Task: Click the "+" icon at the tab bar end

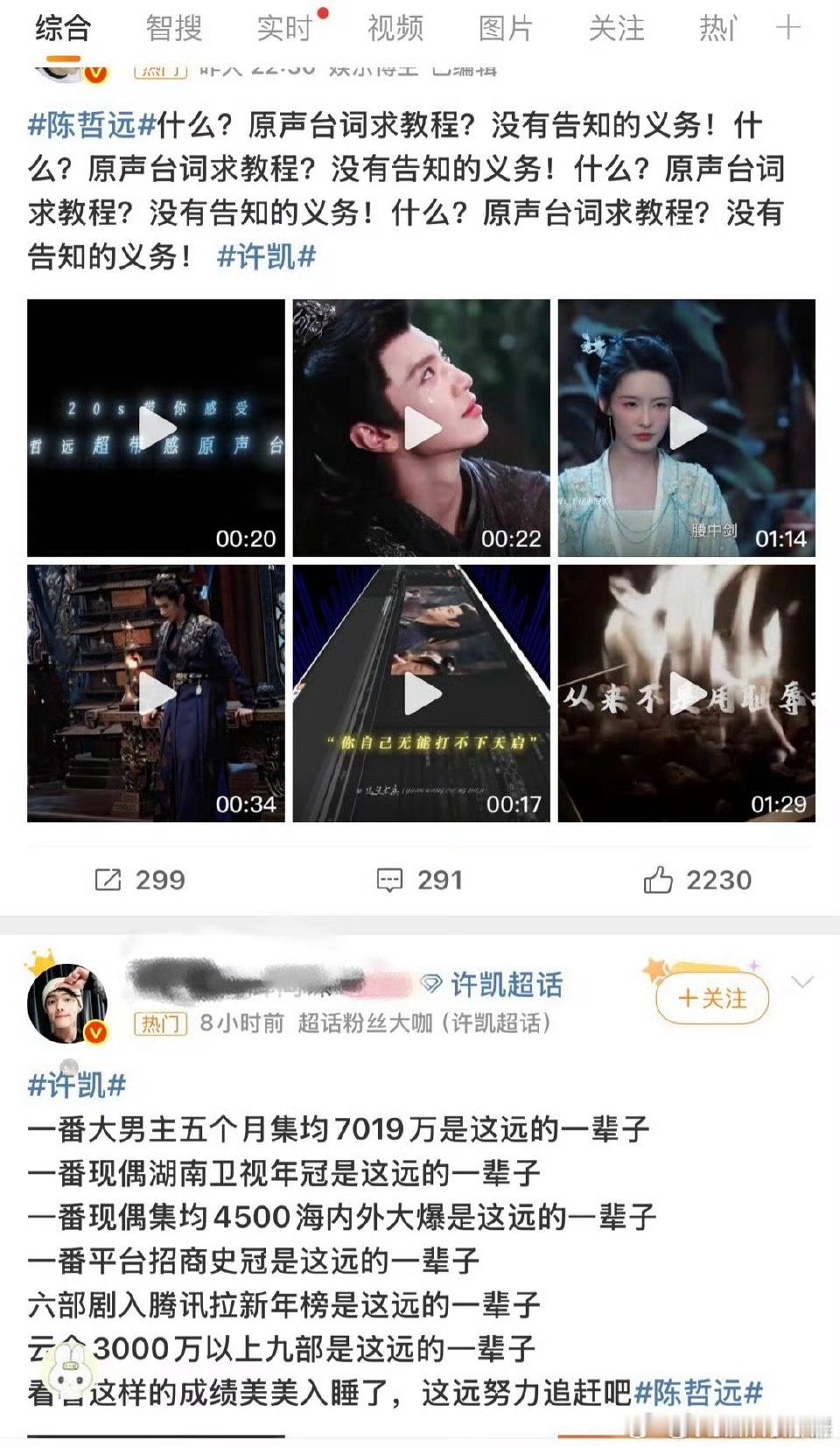Action: (x=788, y=29)
